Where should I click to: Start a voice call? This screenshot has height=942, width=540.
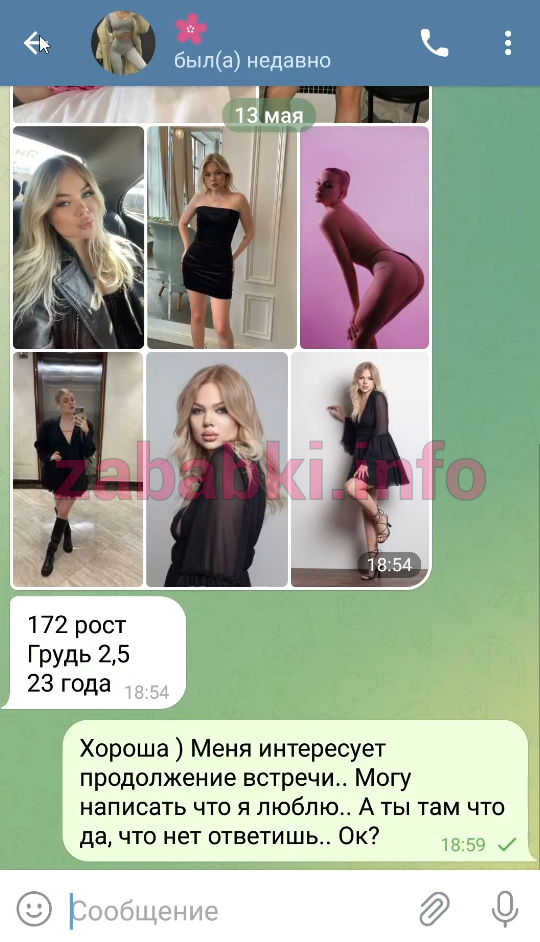click(434, 43)
